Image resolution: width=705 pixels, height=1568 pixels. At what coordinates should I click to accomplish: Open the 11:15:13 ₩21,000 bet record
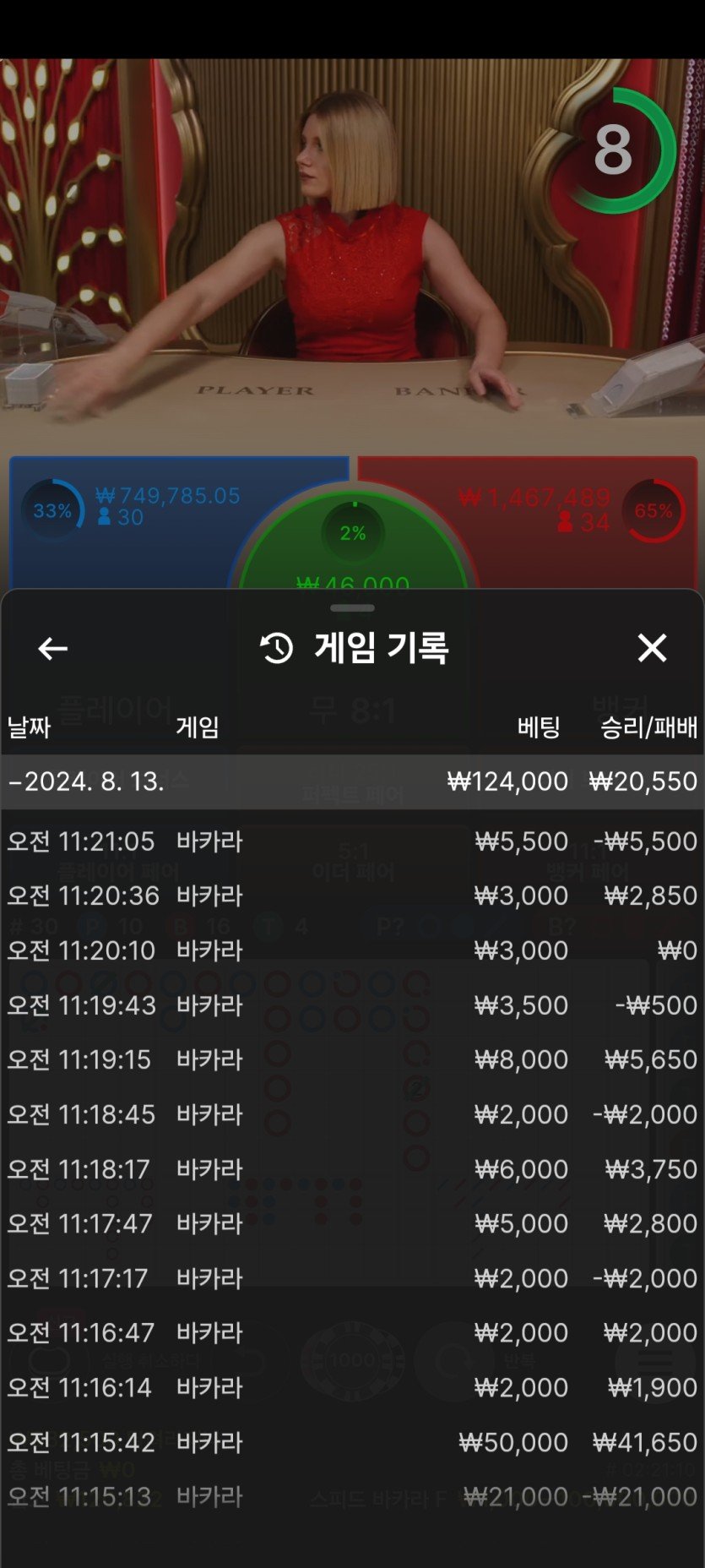[352, 1497]
